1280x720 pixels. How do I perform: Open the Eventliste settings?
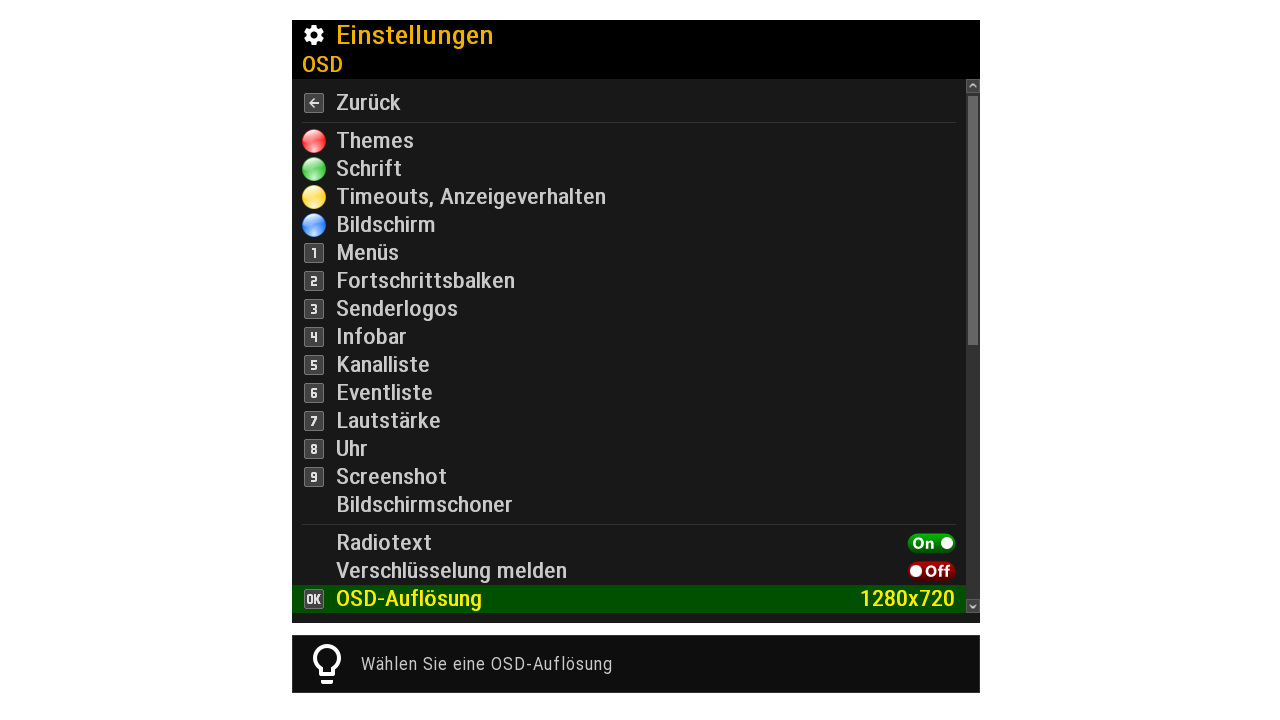384,393
